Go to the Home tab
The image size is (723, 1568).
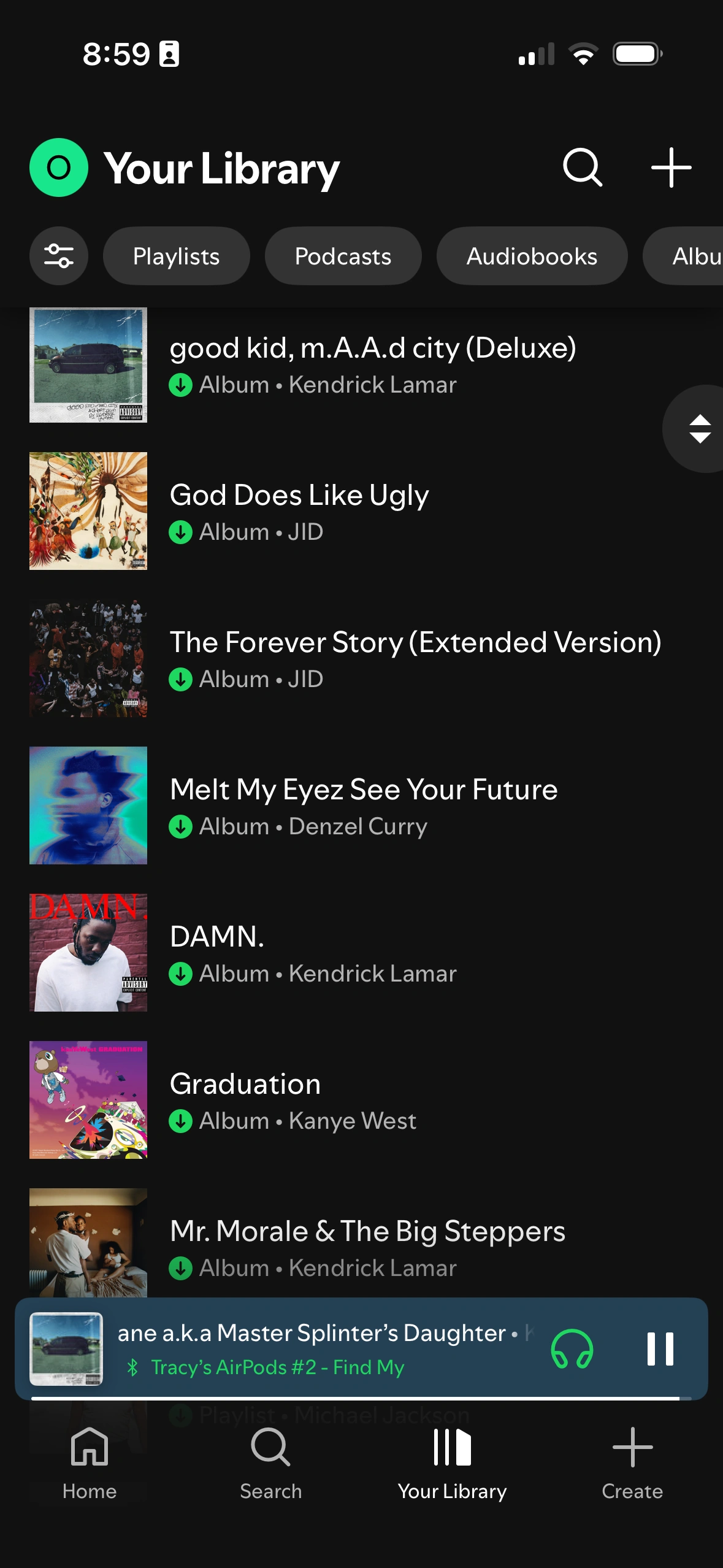[x=90, y=1463]
